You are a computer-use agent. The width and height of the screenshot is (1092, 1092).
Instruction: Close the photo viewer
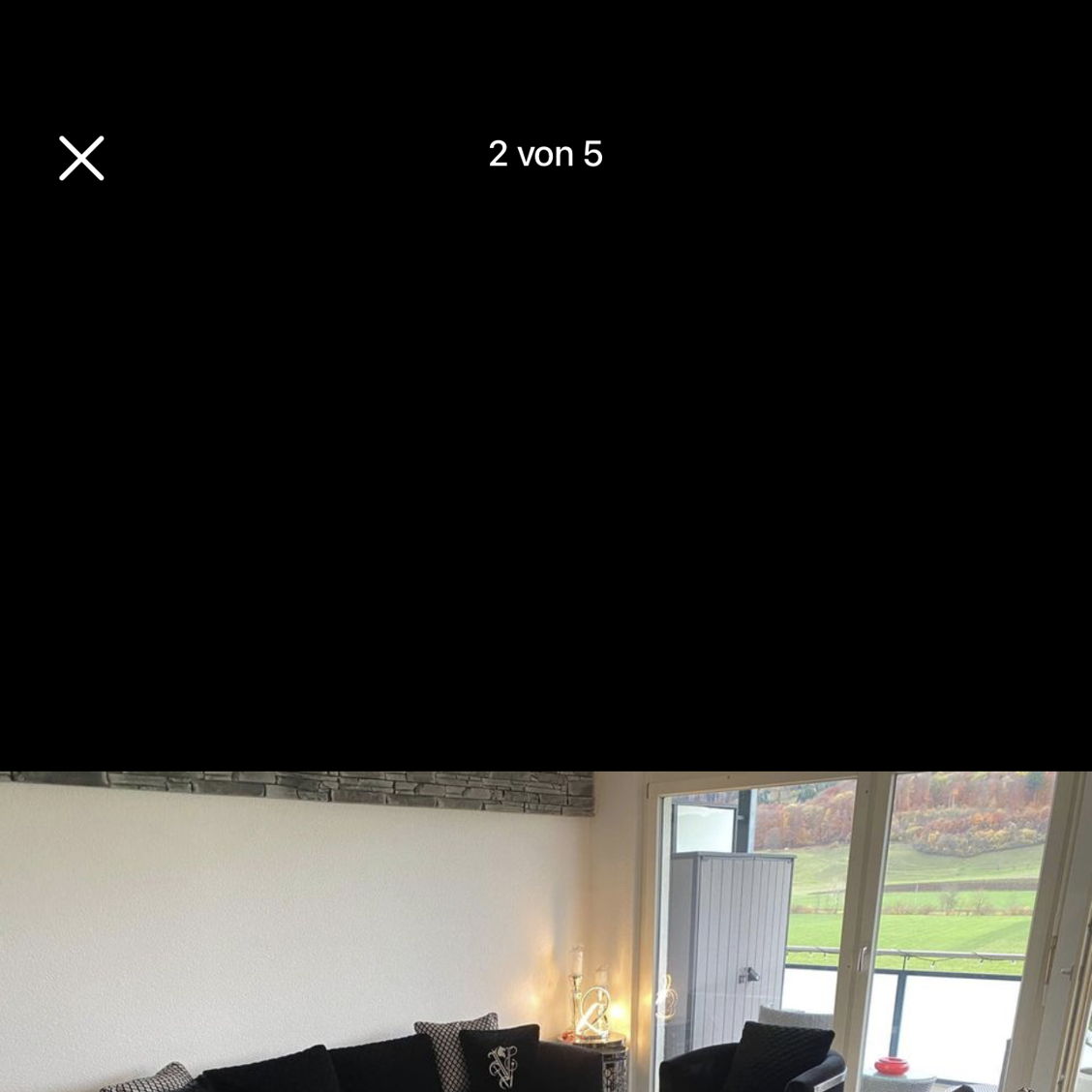click(81, 158)
